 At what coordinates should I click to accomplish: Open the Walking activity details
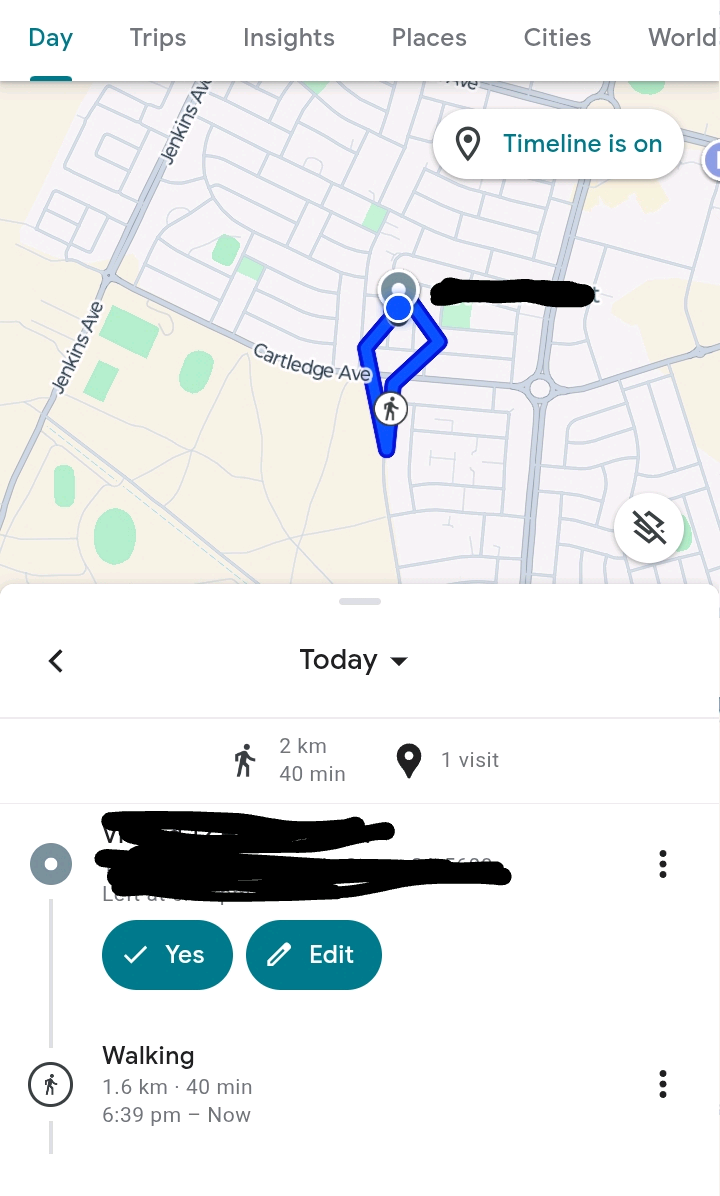pyautogui.click(x=178, y=1084)
